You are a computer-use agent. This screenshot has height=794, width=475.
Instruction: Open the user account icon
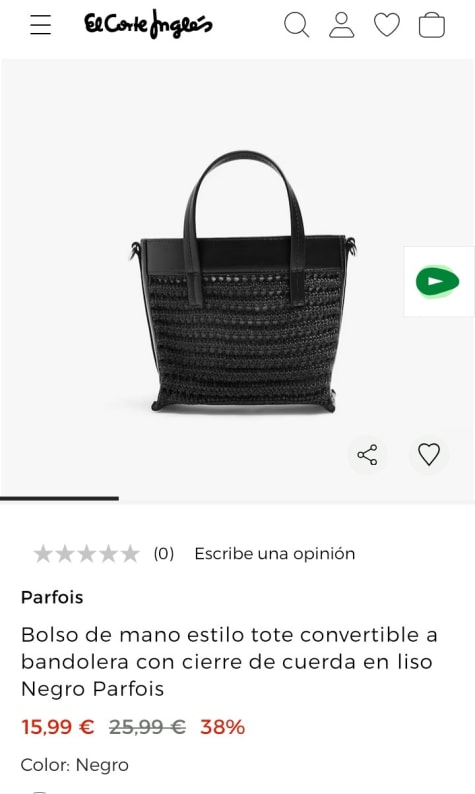(342, 25)
